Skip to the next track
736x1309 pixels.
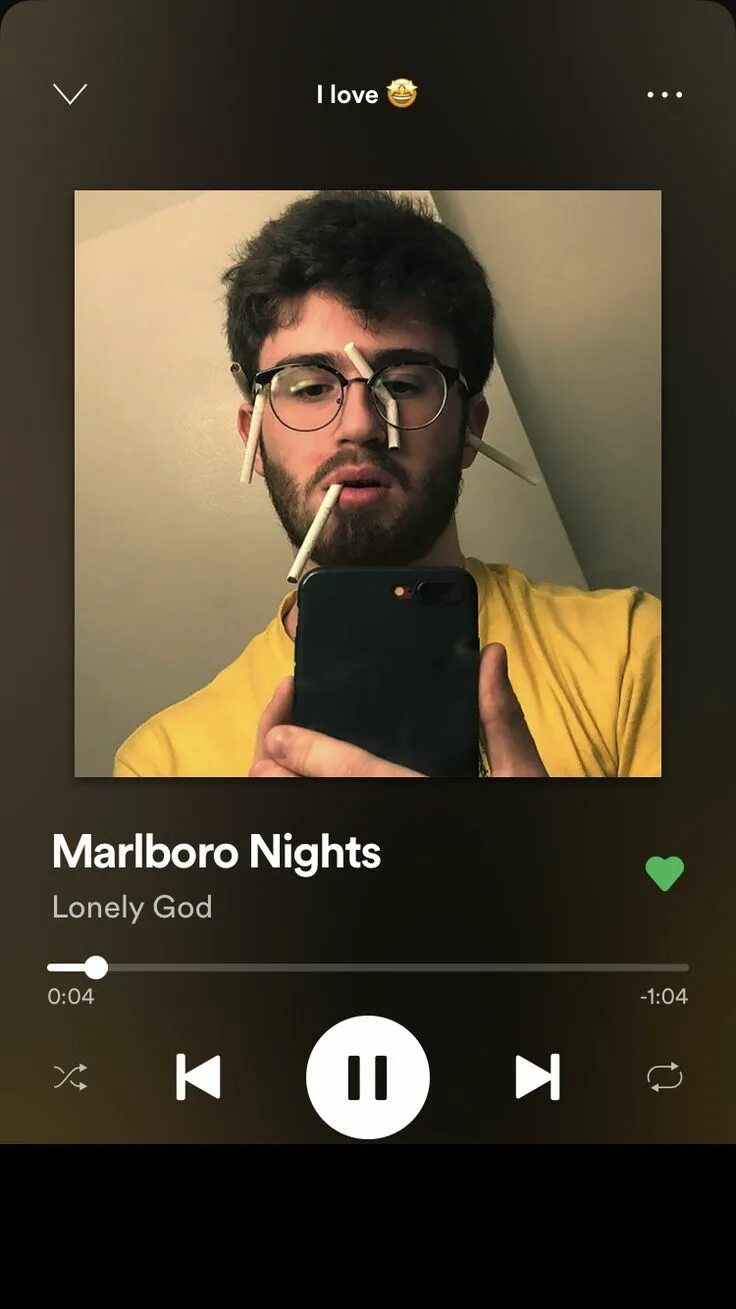point(537,1077)
